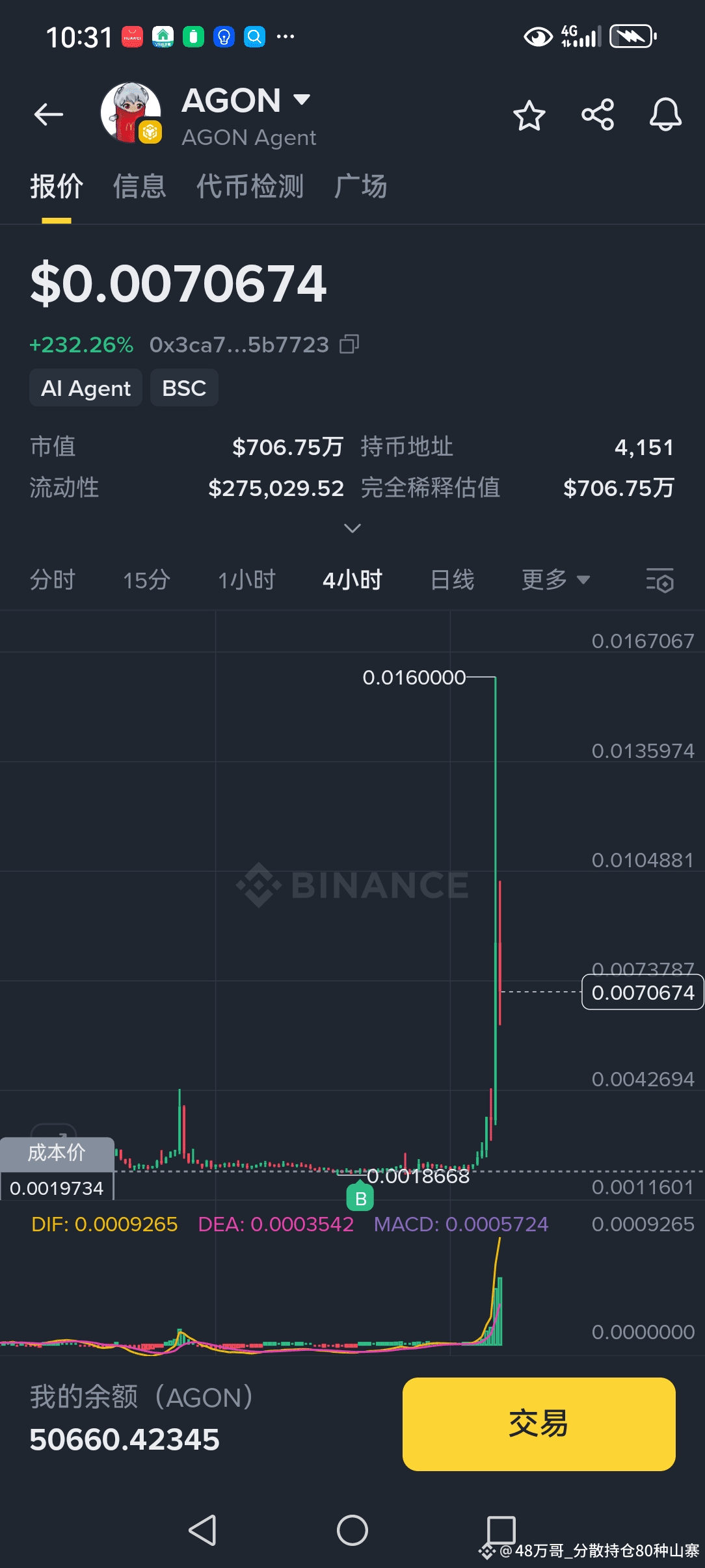This screenshot has height=1568, width=705.
Task: Go back using the top-left arrow
Action: (49, 115)
